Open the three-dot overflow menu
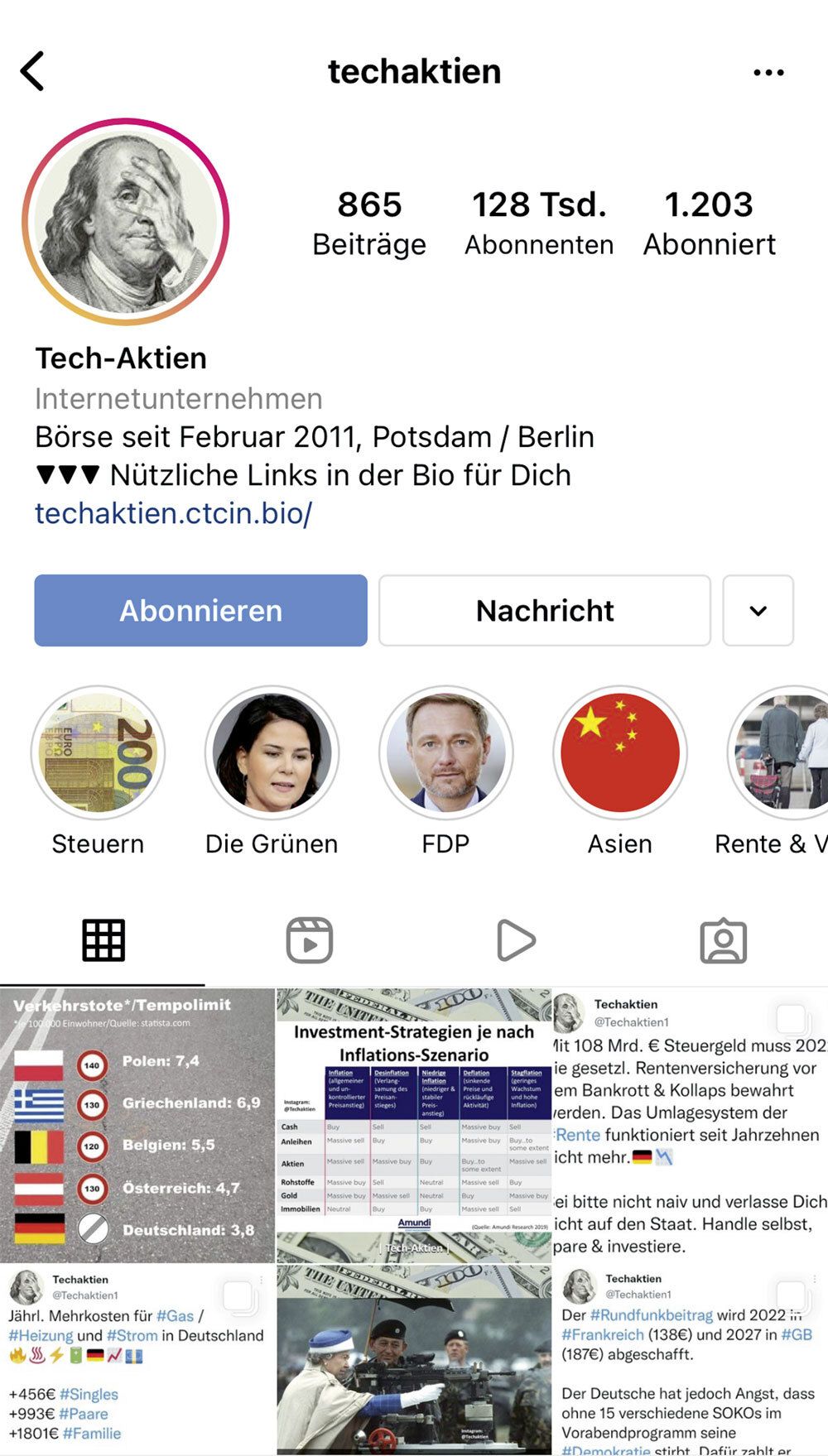Viewport: 828px width, 1456px height. point(768,73)
